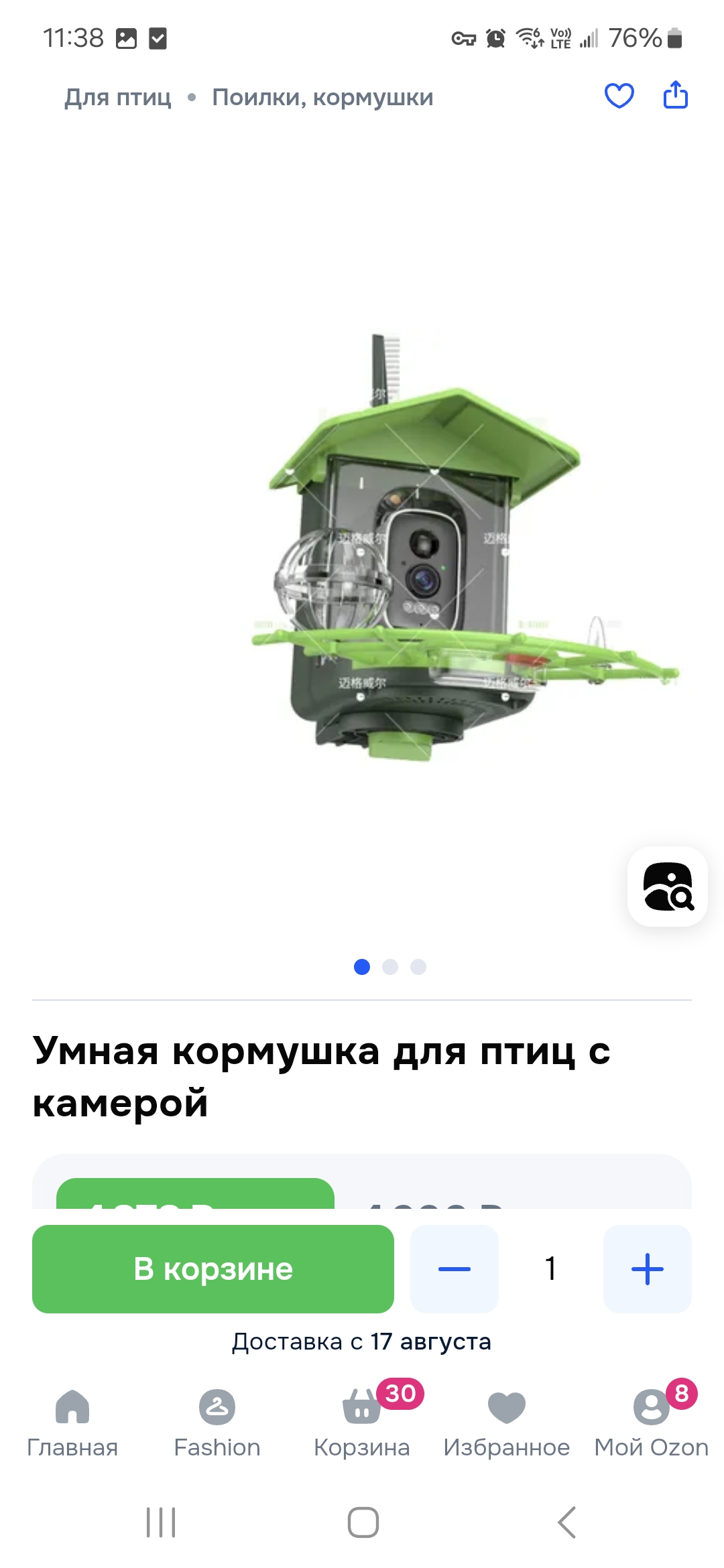
Task: Open the Поилки, кормушки breadcrumb
Action: [x=322, y=97]
